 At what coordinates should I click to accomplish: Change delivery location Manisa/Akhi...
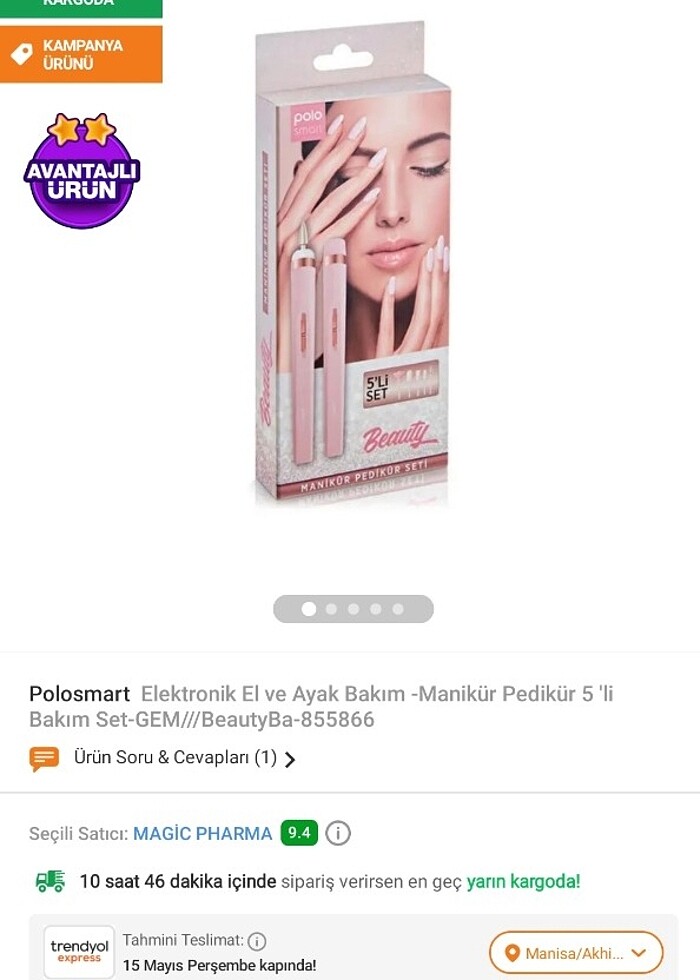[x=576, y=953]
